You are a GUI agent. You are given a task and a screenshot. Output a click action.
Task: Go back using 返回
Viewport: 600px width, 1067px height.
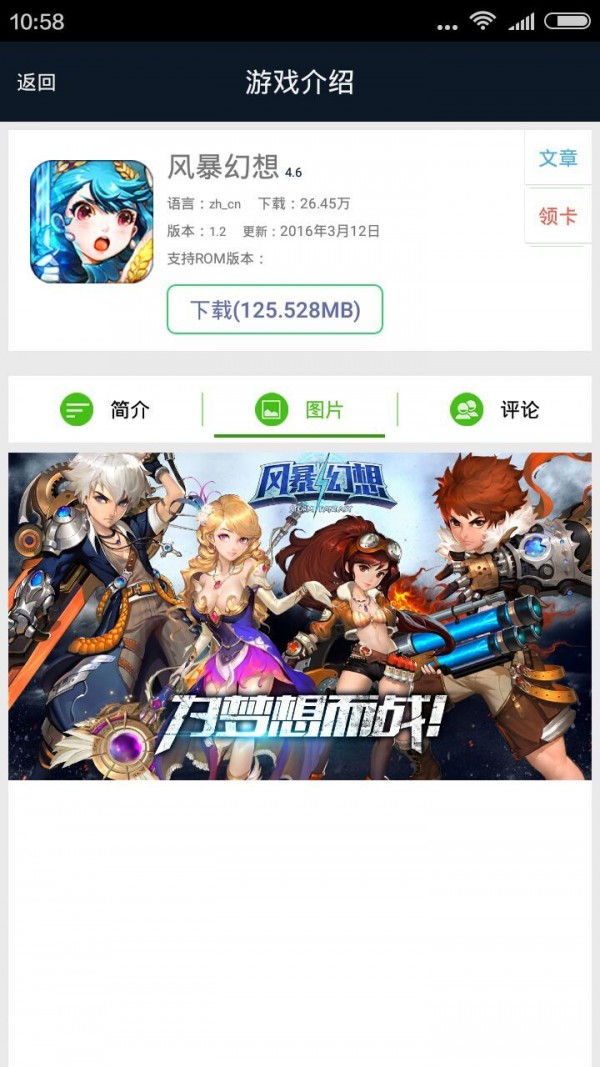(x=36, y=83)
